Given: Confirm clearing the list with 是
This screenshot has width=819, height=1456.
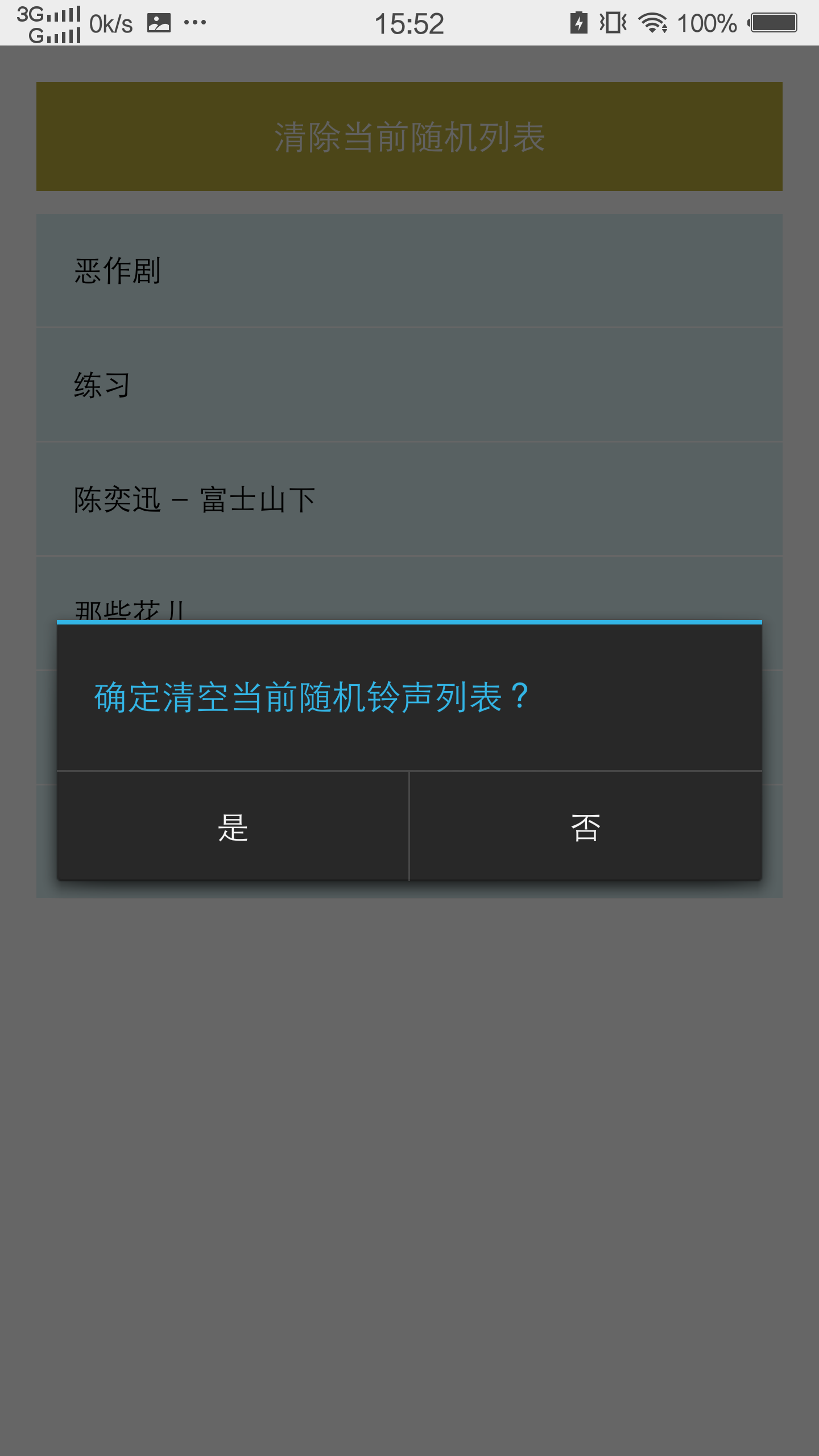Looking at the screenshot, I should tap(233, 827).
